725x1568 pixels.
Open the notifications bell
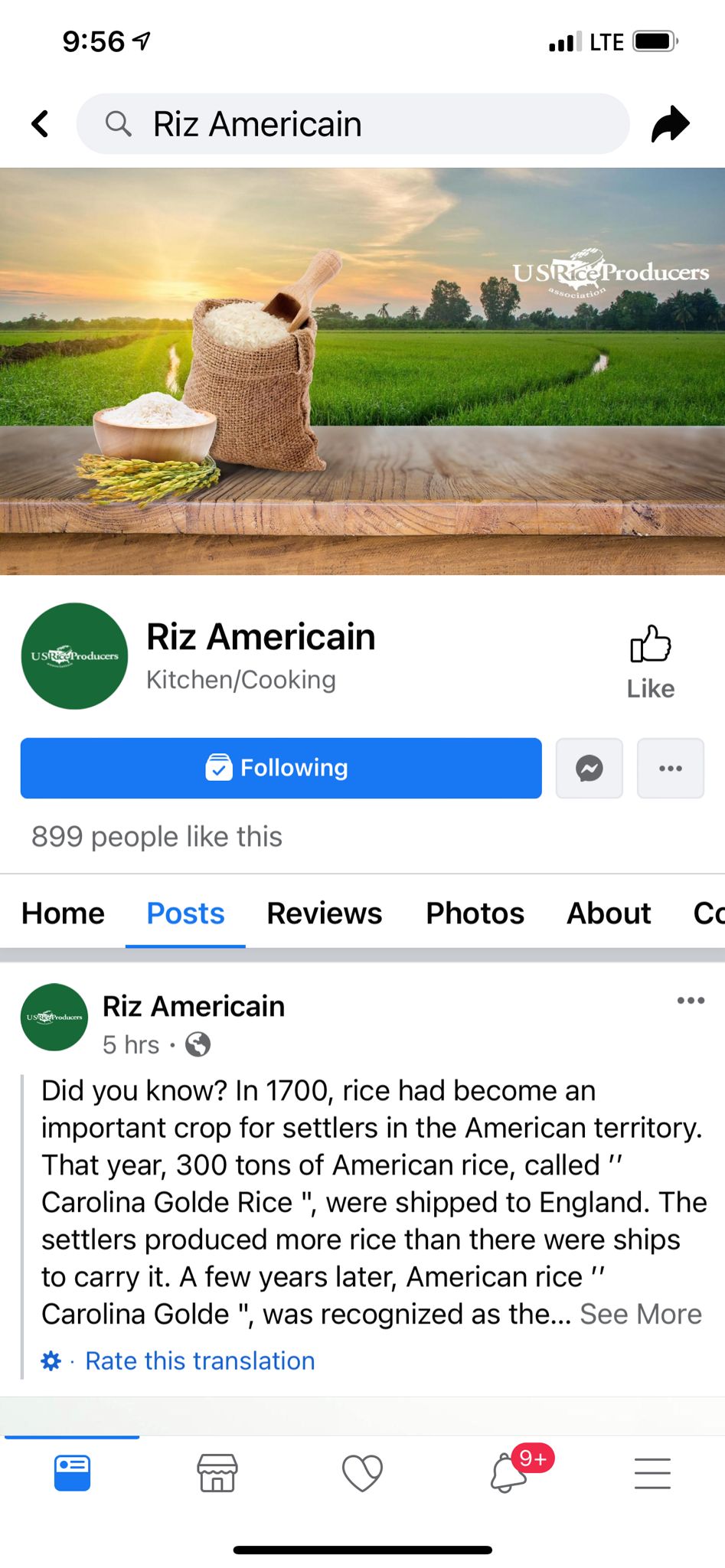click(x=509, y=1472)
